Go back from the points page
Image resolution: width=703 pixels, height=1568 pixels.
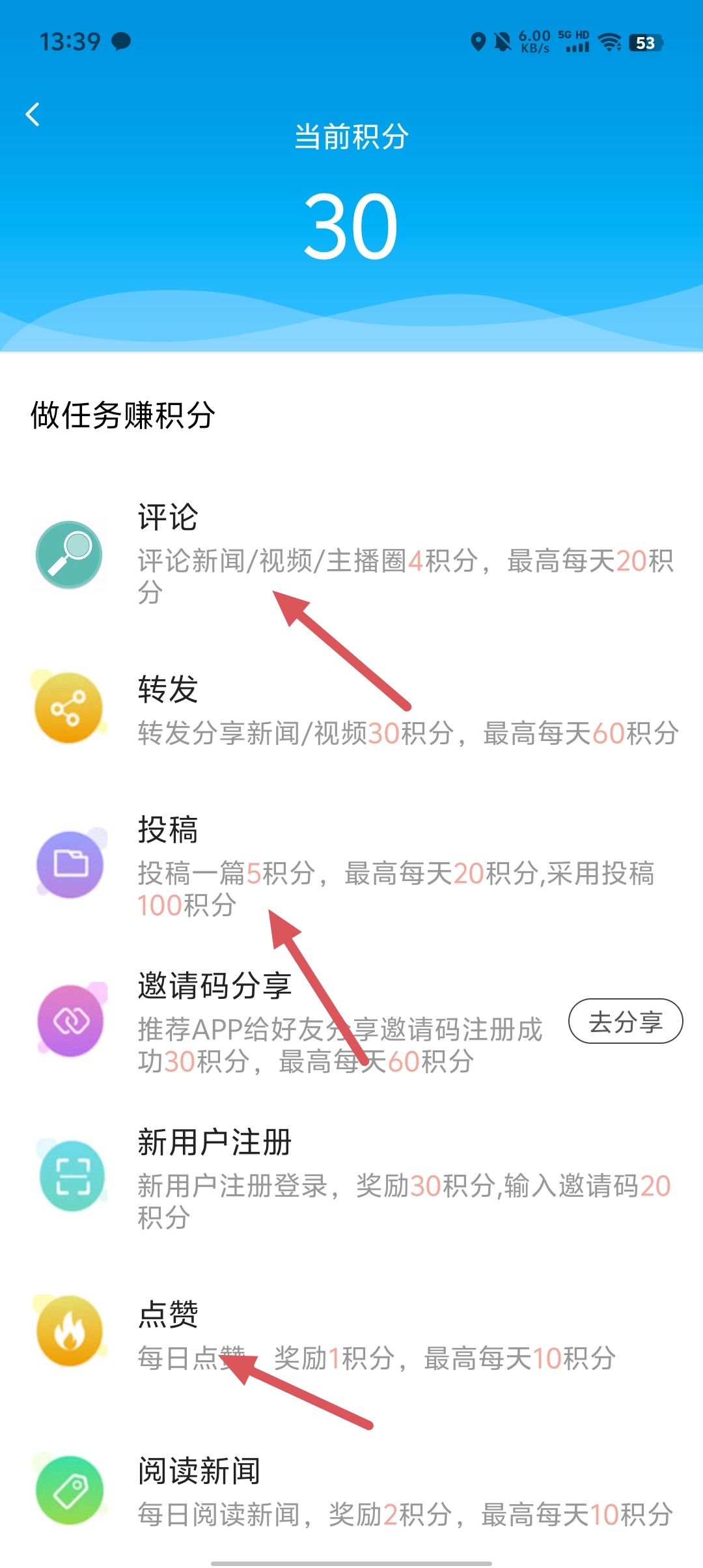pos(33,115)
